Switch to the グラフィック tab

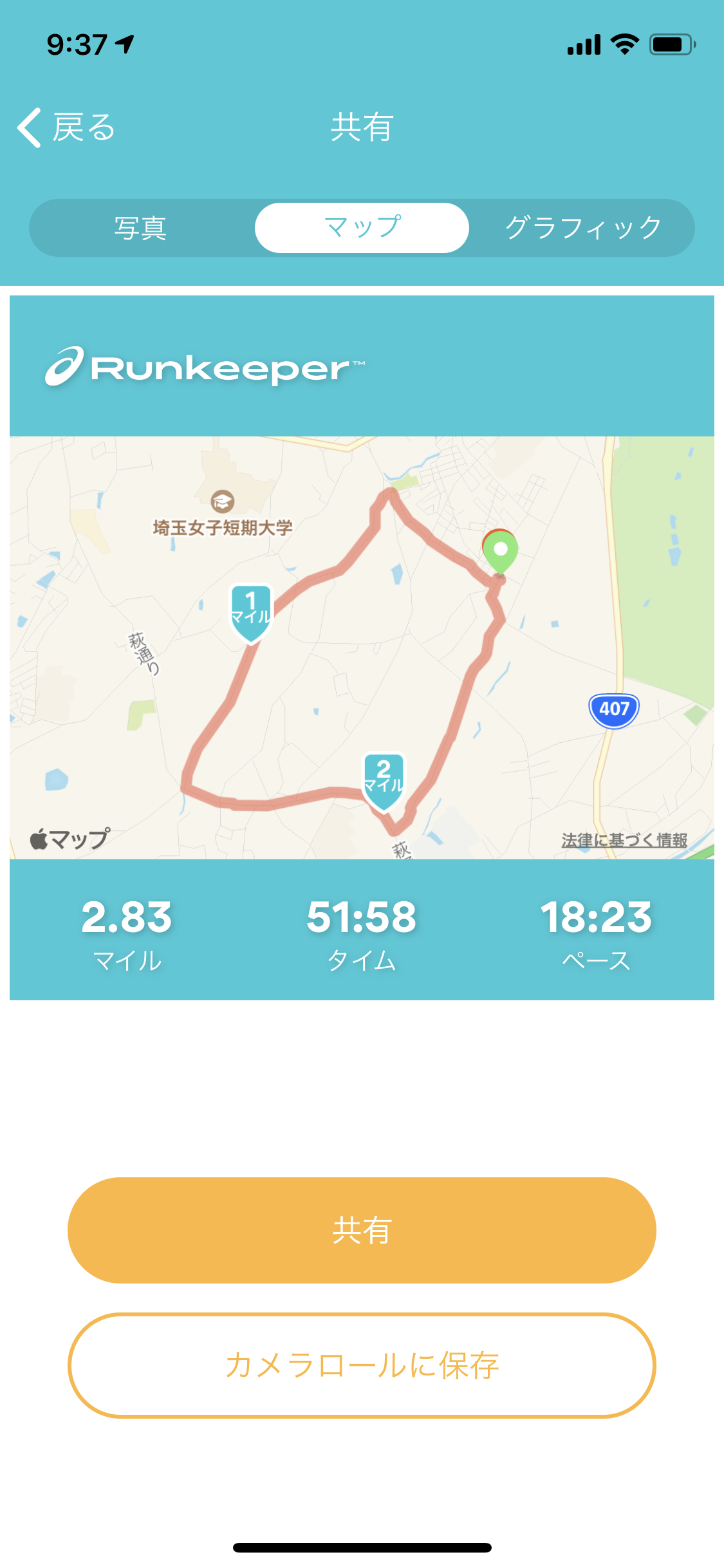tap(582, 228)
